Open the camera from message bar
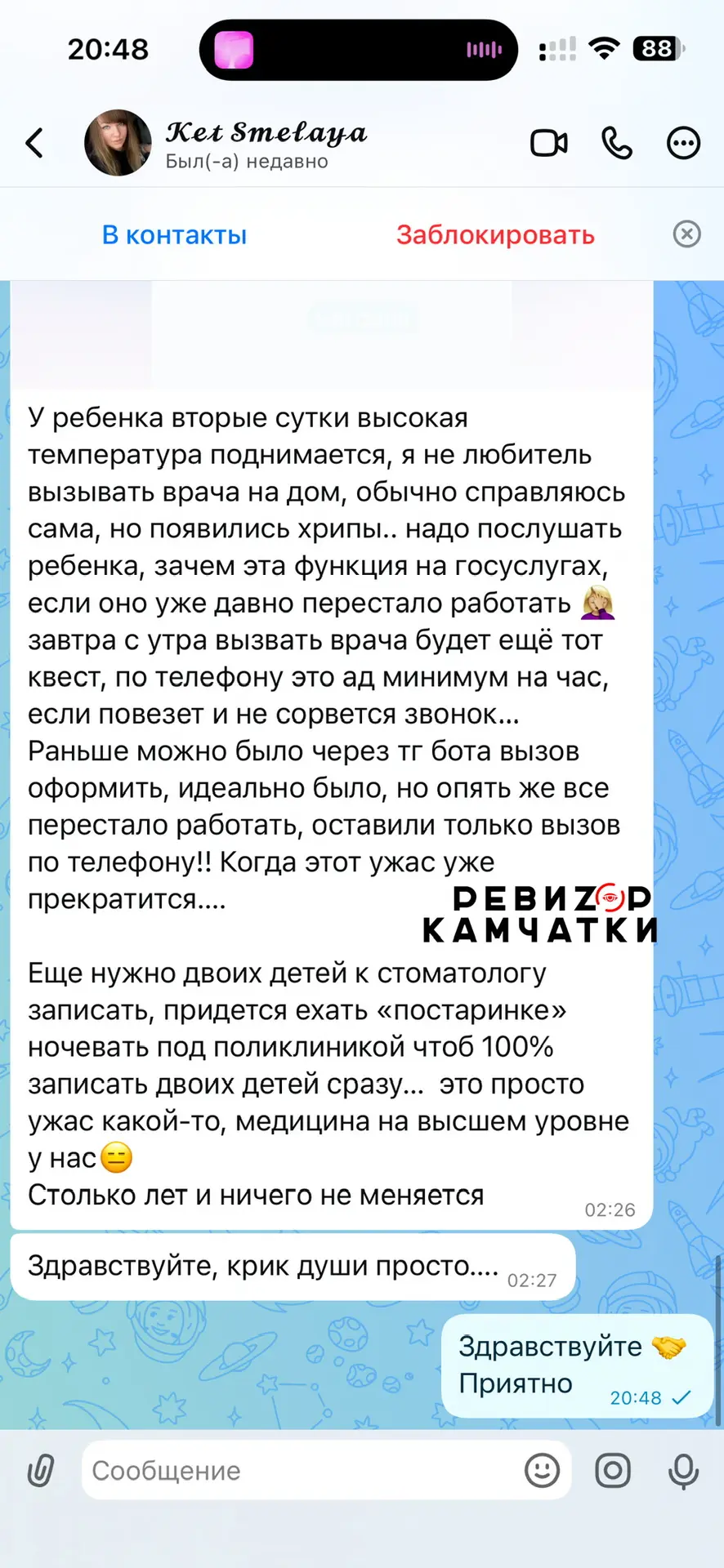This screenshot has height=1568, width=724. (x=613, y=1471)
